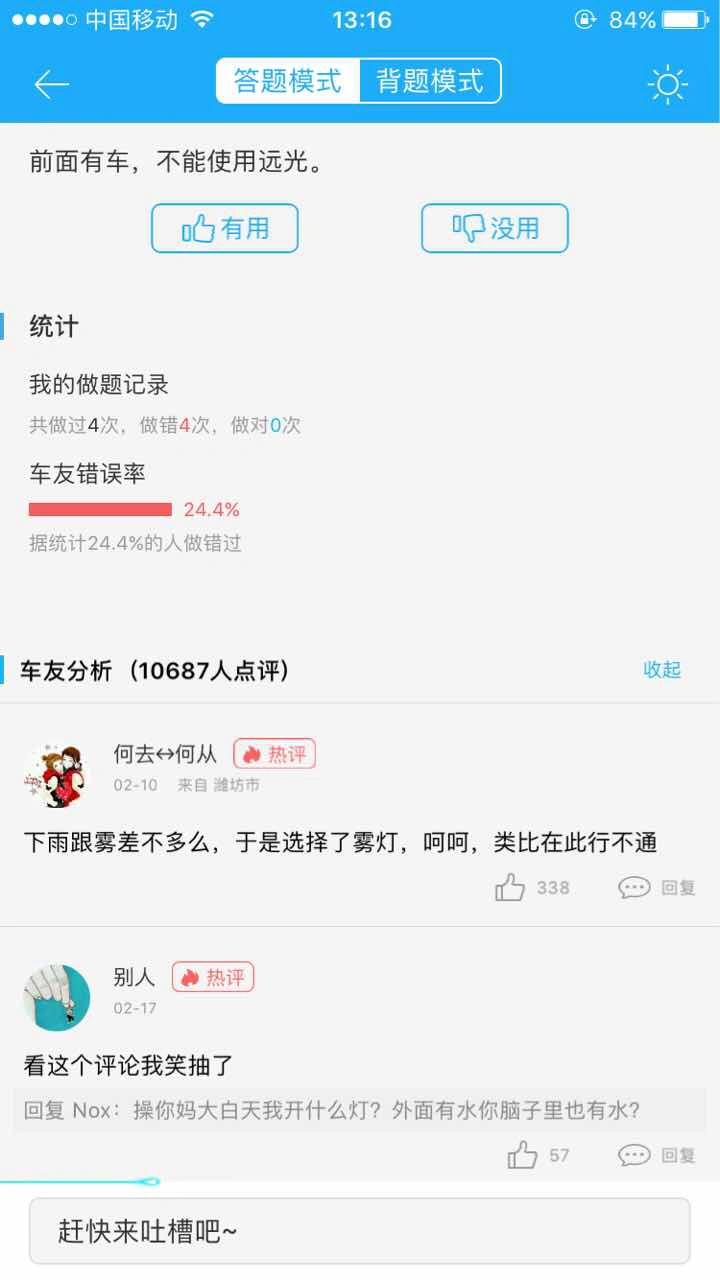Viewport: 720px width, 1280px height.
Task: Tap the 赶快来吐槽吧 comment input box
Action: pyautogui.click(x=359, y=1231)
